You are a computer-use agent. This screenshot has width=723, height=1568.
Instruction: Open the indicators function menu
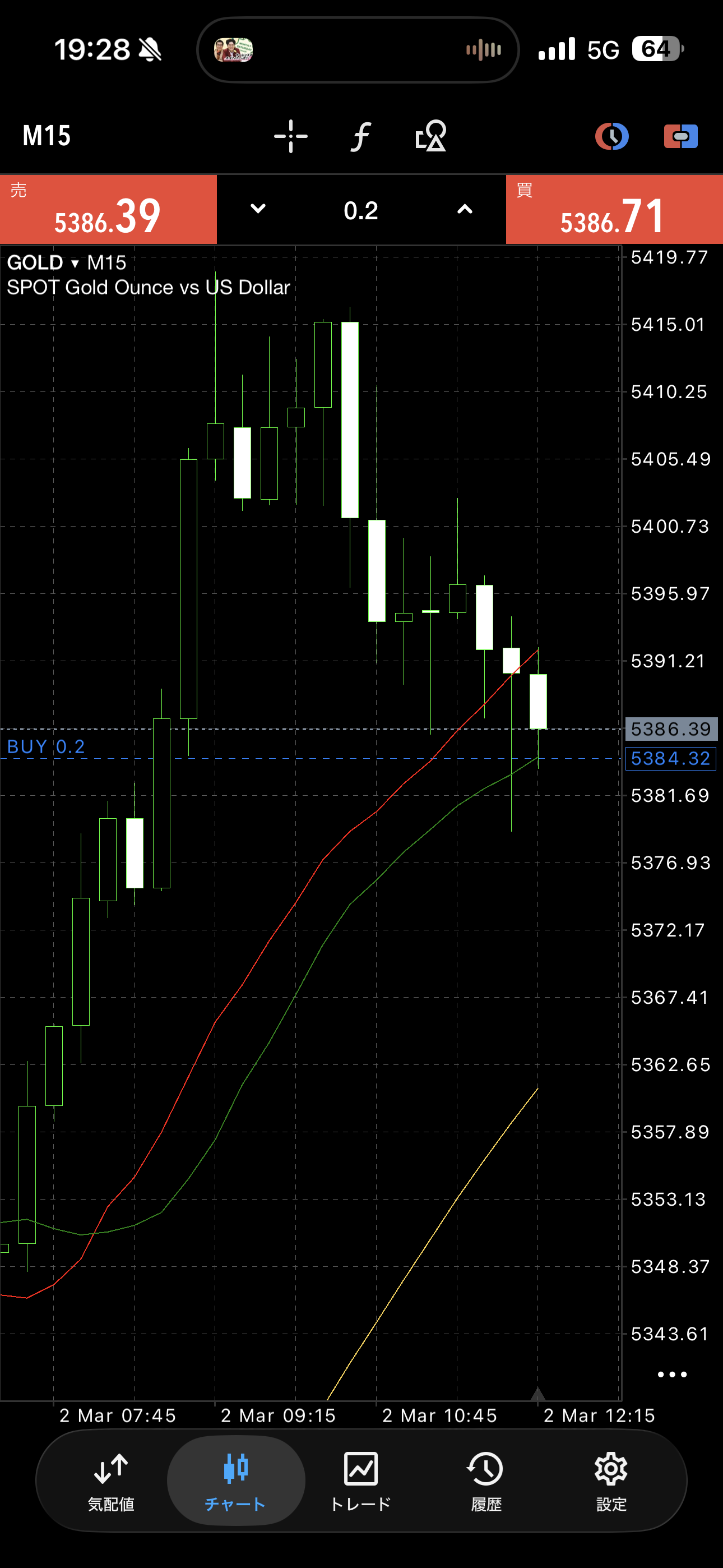pos(361,136)
